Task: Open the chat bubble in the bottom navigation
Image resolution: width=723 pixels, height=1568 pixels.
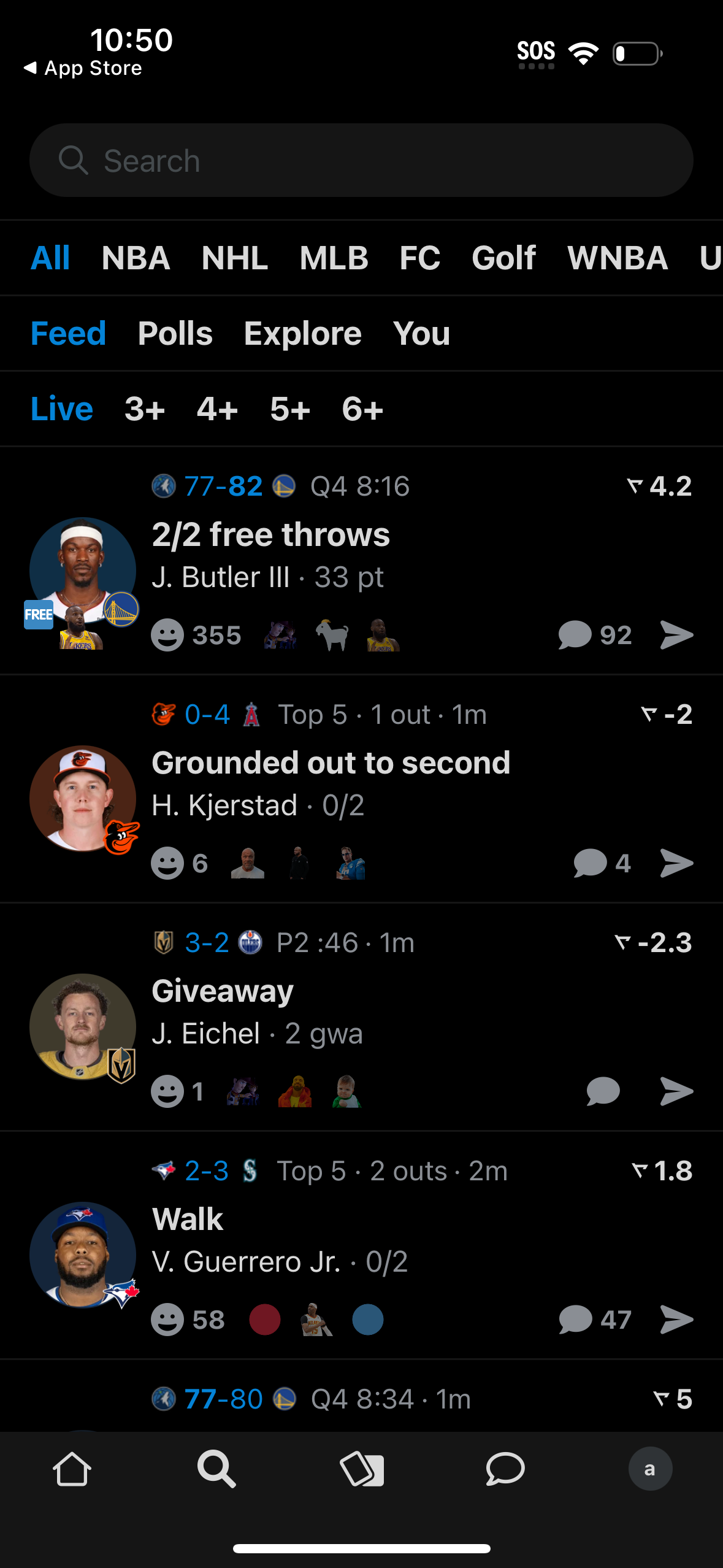Action: [504, 1469]
